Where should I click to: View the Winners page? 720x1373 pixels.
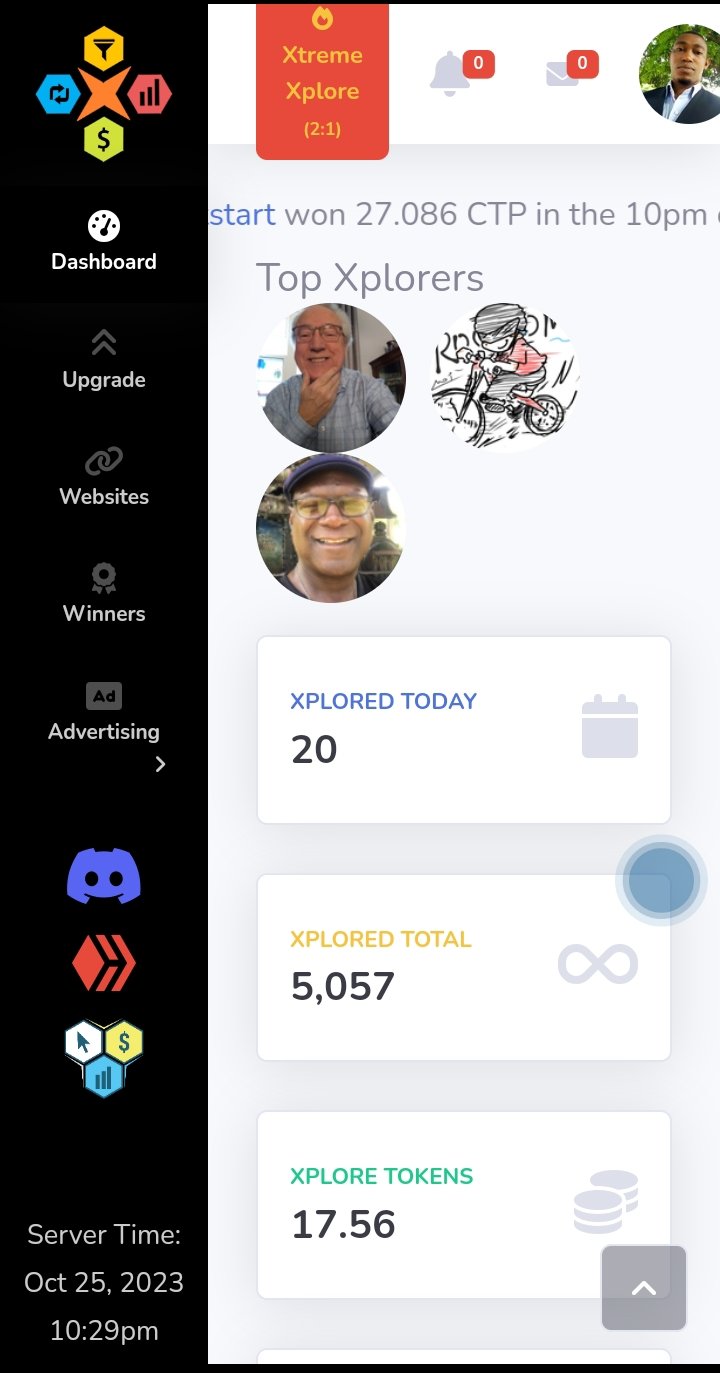104,593
